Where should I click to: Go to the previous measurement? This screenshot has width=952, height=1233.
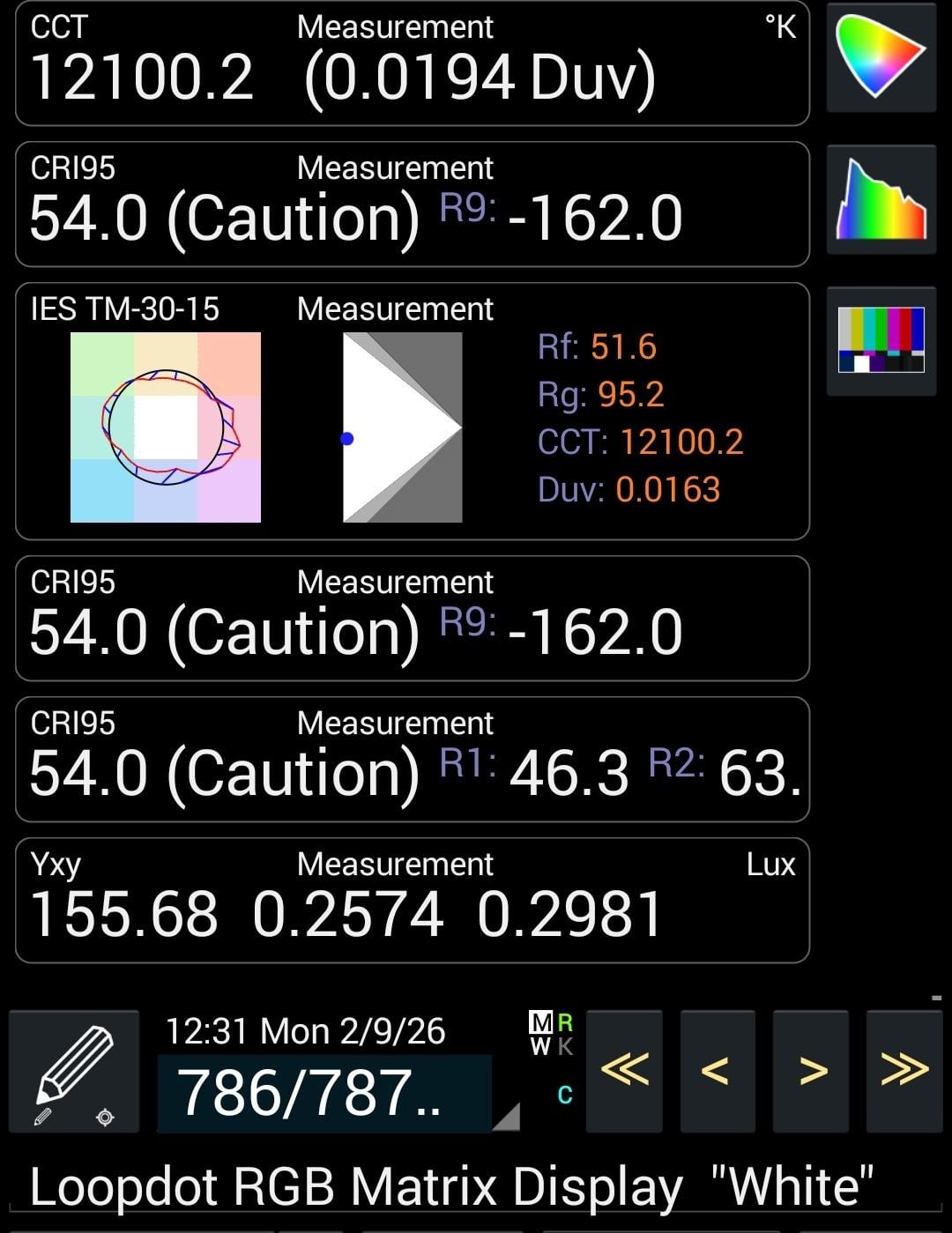[x=718, y=1071]
